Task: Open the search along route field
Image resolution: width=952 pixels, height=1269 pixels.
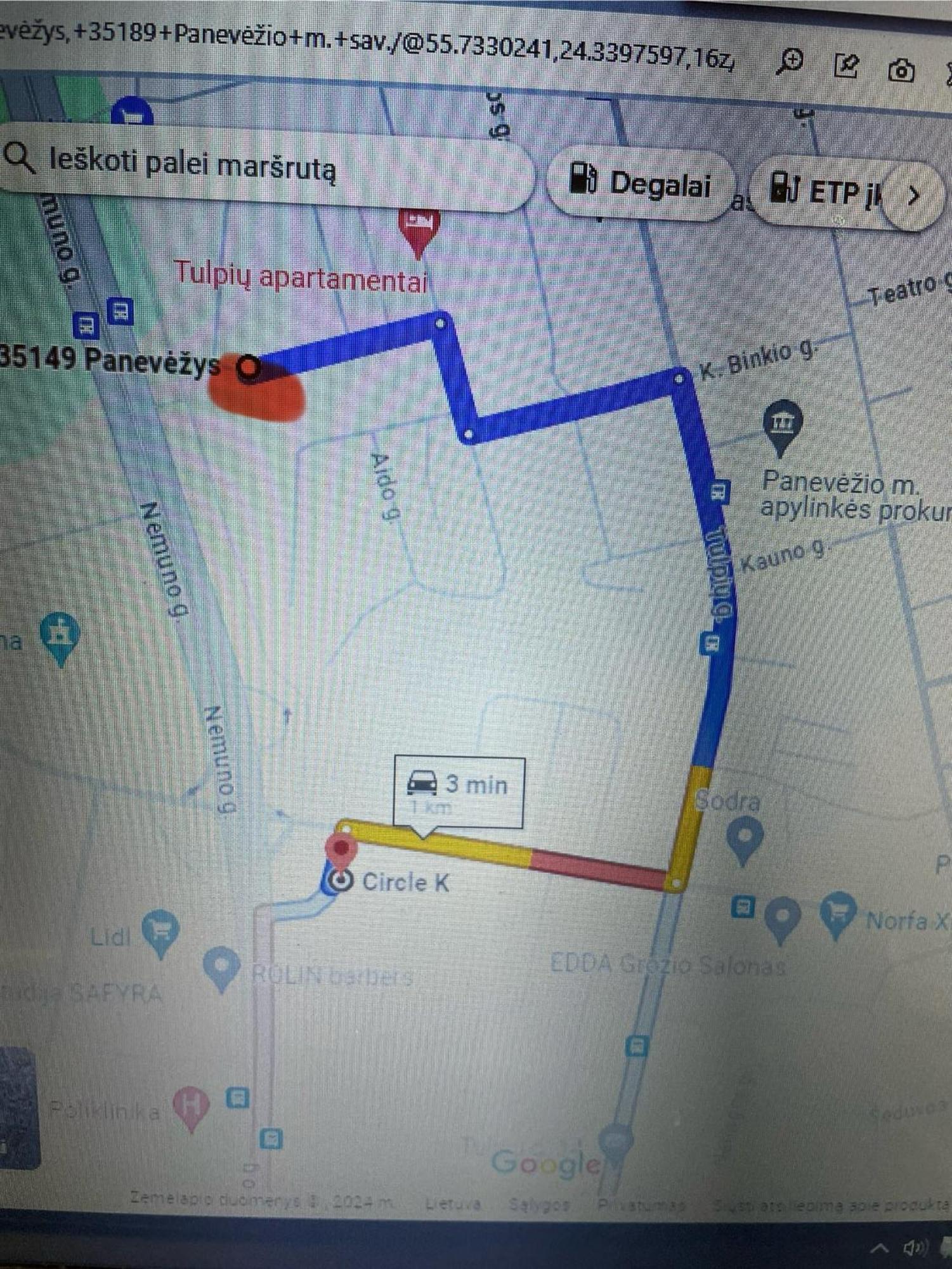Action: pos(254,165)
